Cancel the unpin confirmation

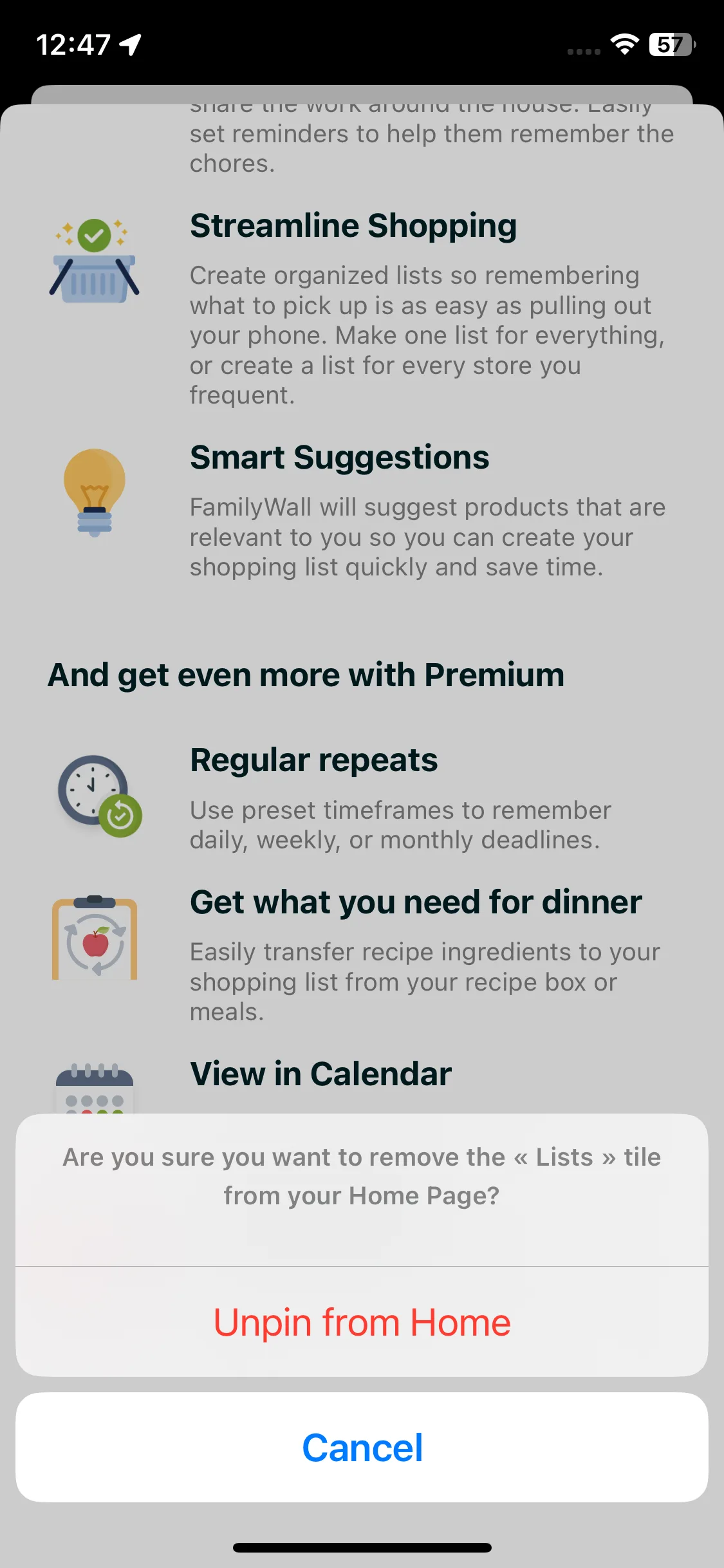pyautogui.click(x=362, y=1448)
